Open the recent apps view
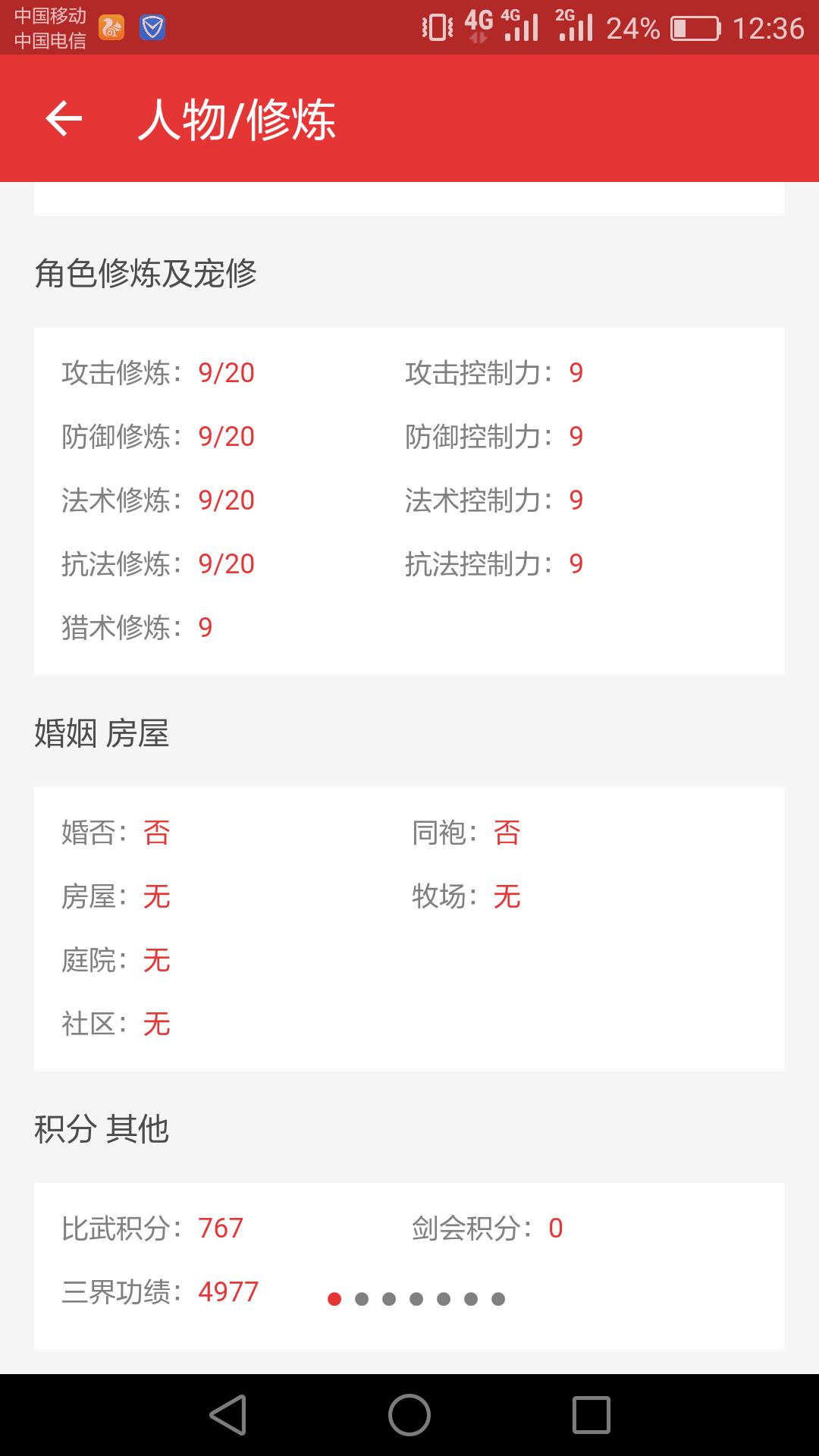Viewport: 819px width, 1456px height. pyautogui.click(x=591, y=1415)
